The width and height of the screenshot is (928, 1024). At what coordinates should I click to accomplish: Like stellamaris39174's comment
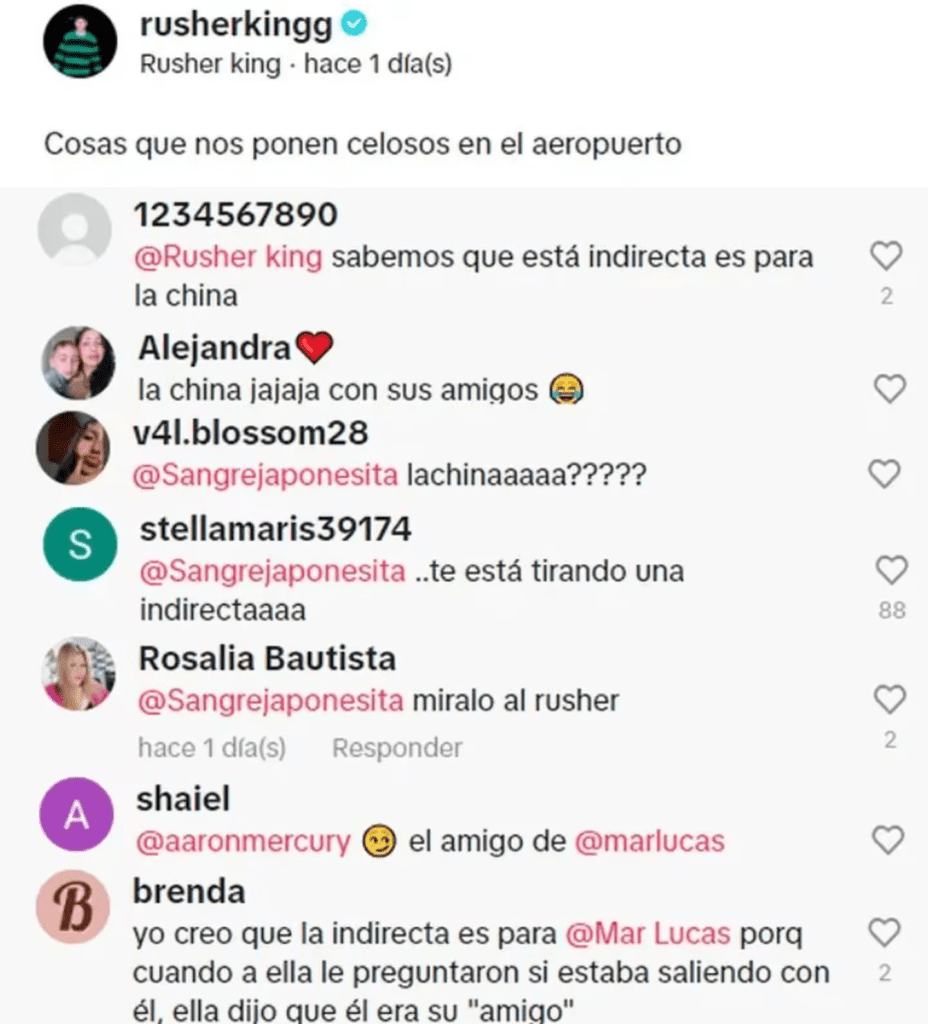891,571
